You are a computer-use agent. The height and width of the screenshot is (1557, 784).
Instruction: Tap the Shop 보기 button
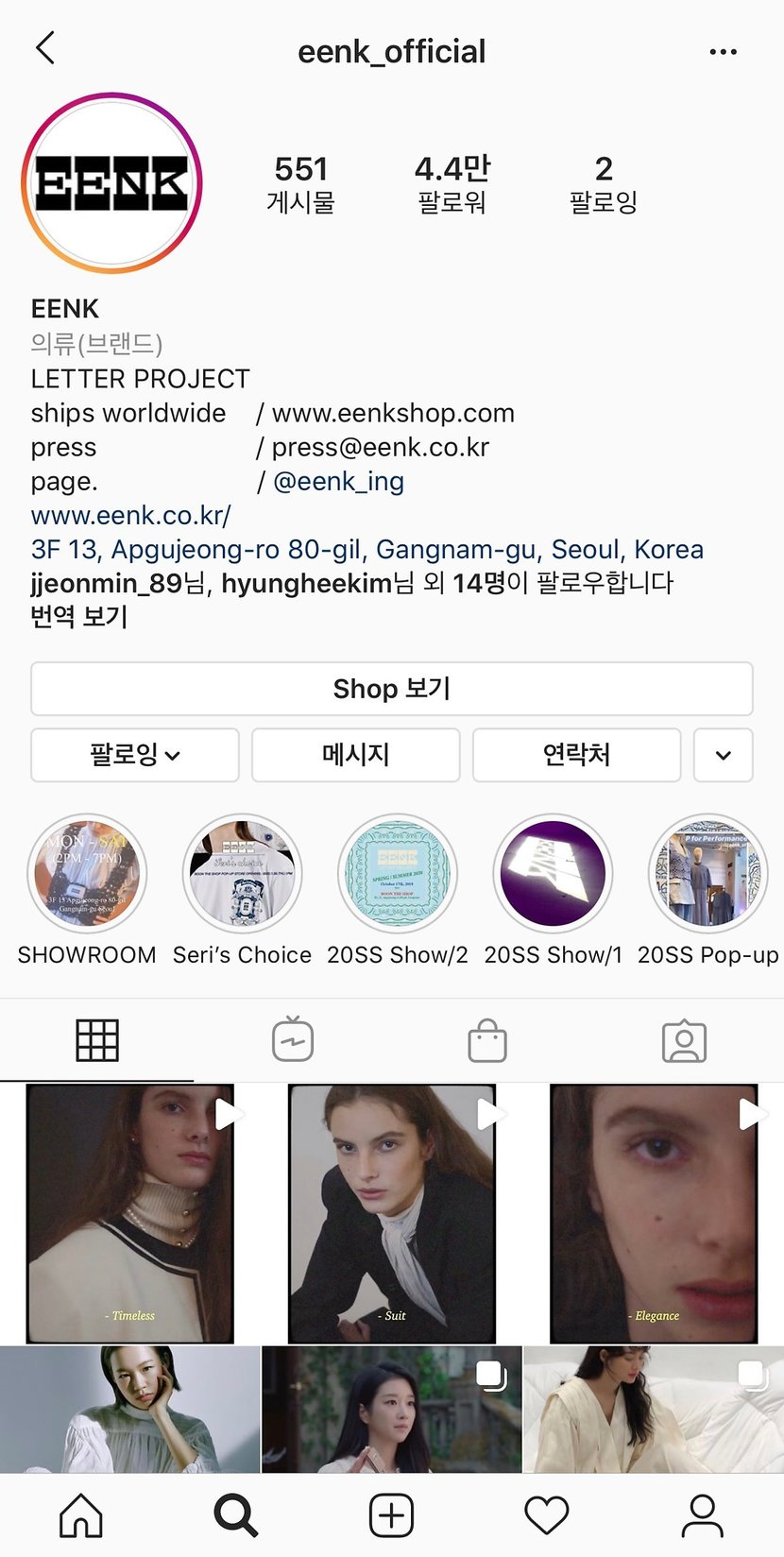(x=391, y=689)
